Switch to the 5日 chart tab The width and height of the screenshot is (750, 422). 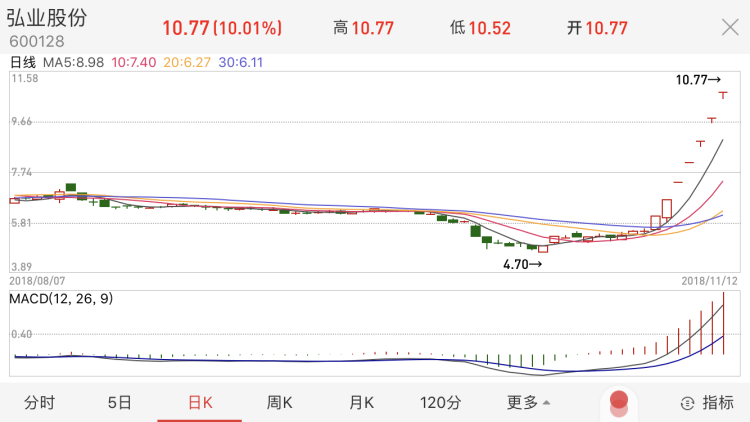coord(119,403)
